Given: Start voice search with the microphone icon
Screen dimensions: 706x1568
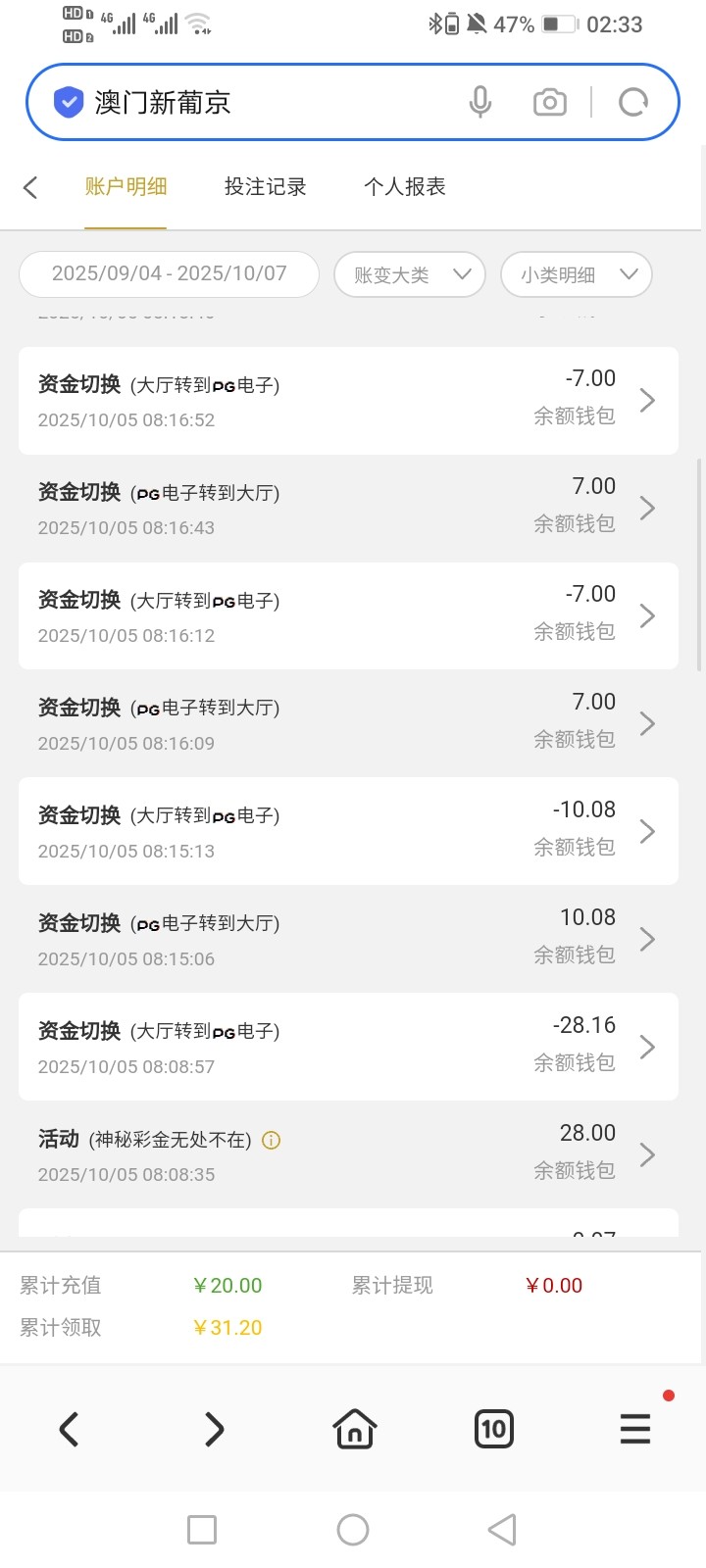Looking at the screenshot, I should [479, 102].
